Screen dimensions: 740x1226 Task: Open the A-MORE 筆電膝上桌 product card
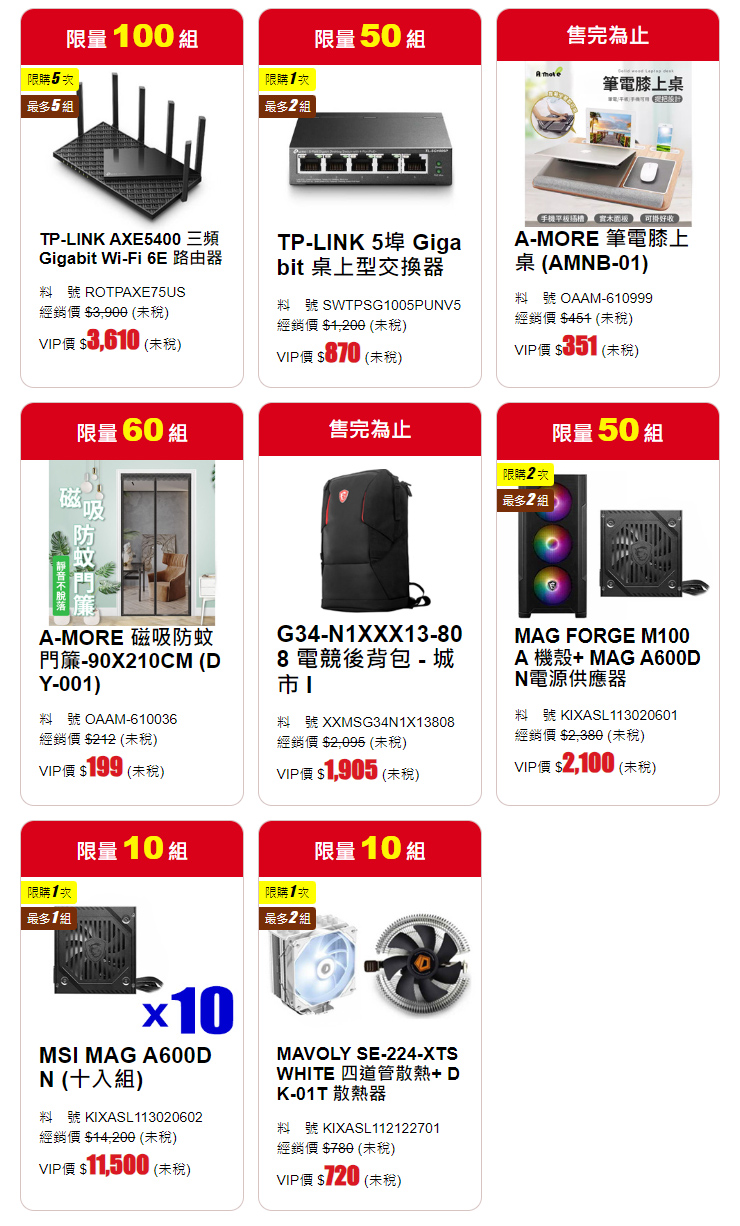click(607, 251)
